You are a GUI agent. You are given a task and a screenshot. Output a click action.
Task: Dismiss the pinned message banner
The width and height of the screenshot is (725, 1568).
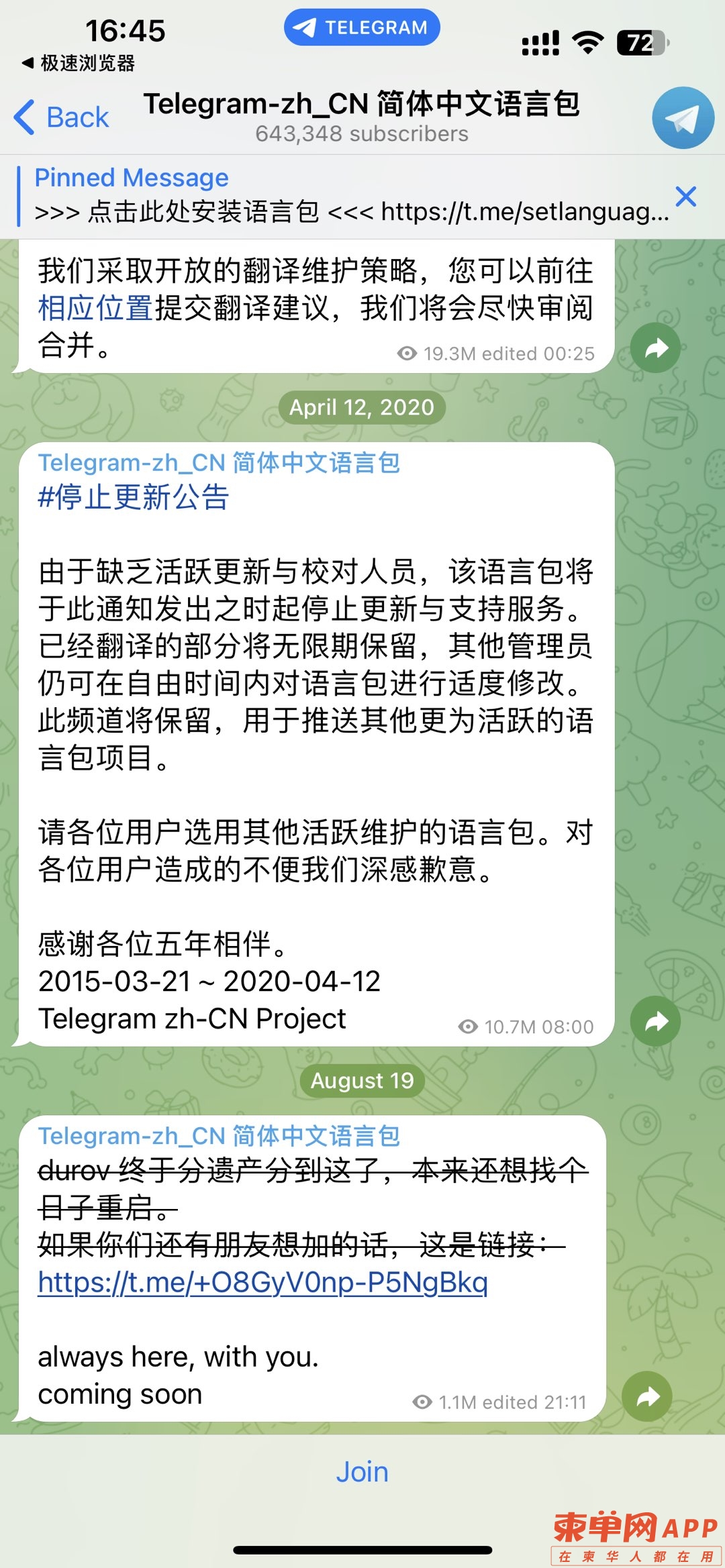685,197
